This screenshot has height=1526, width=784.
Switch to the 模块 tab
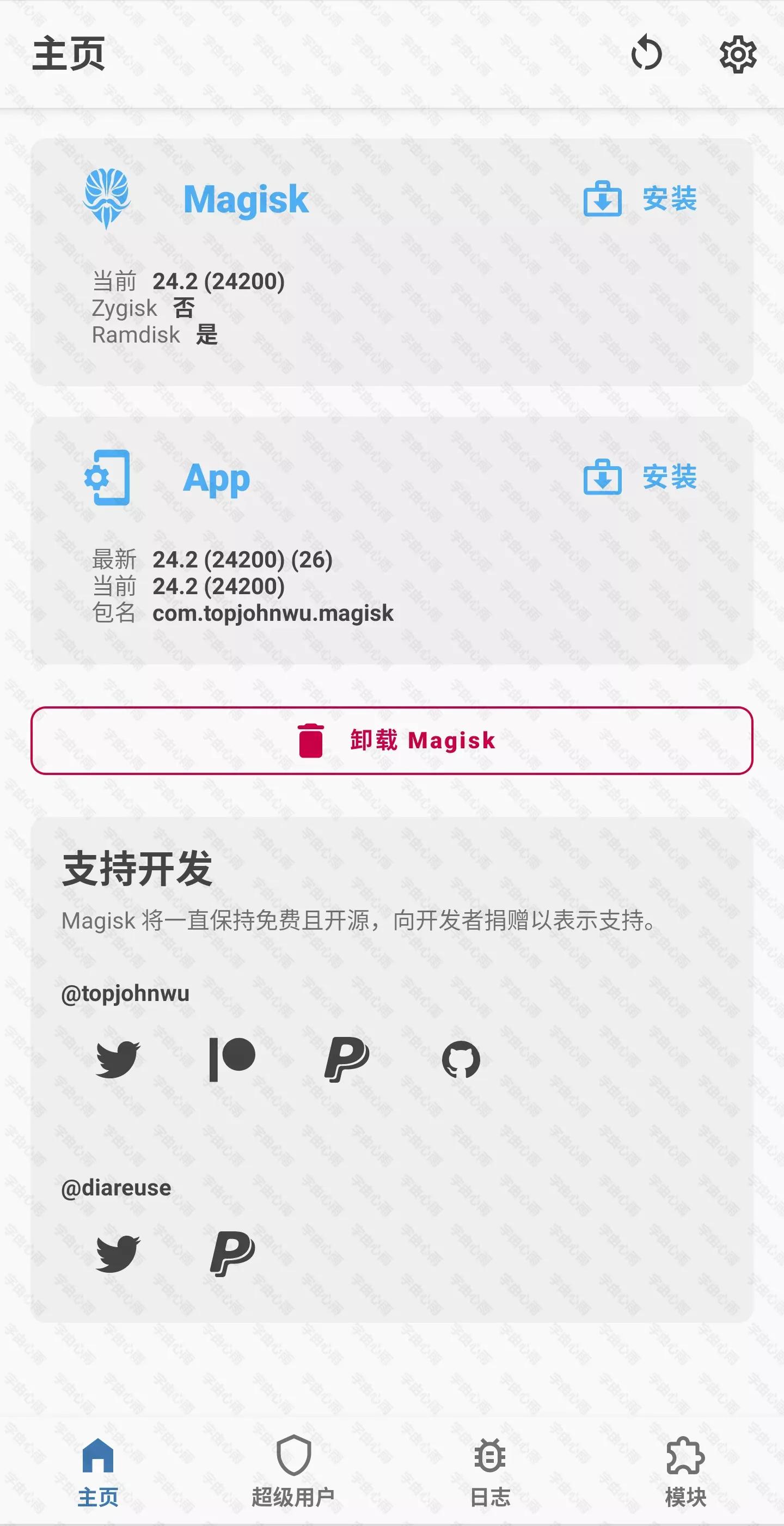[685, 1470]
